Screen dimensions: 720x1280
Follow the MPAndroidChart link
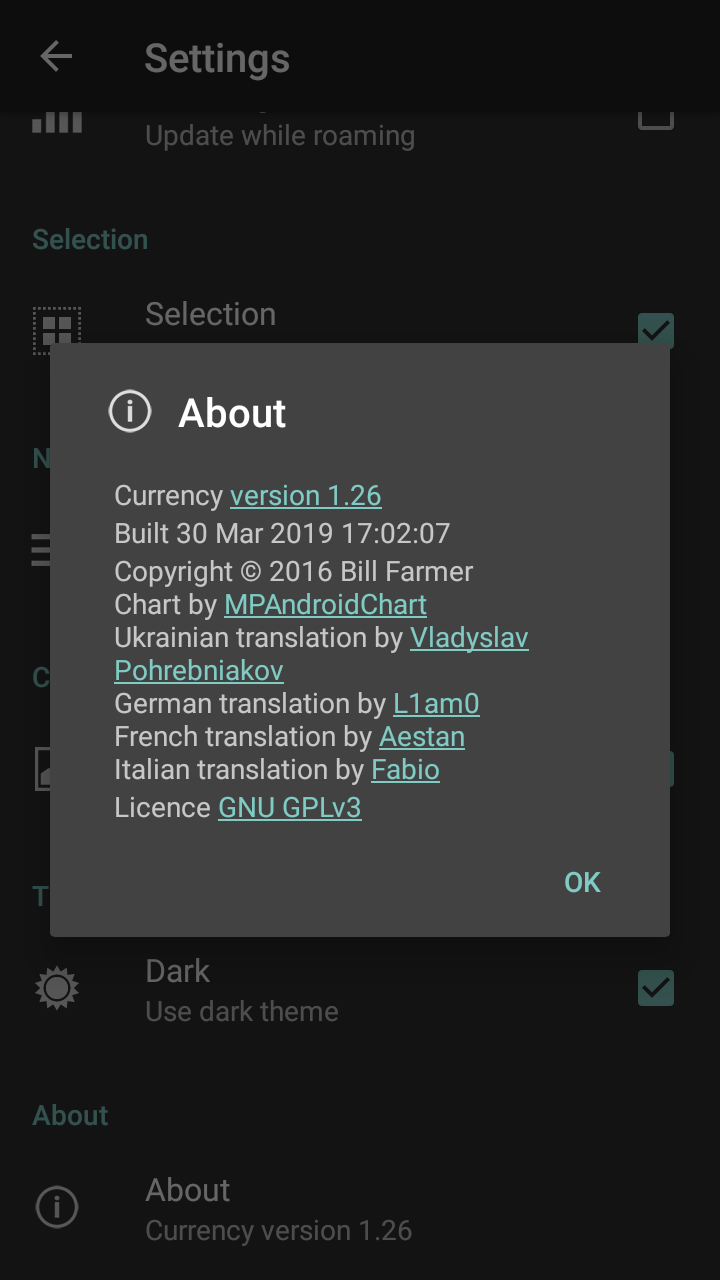(x=325, y=605)
